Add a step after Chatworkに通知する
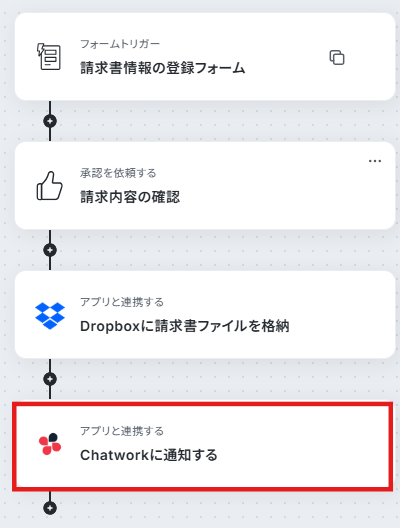This screenshot has height=528, width=400. click(x=50, y=508)
